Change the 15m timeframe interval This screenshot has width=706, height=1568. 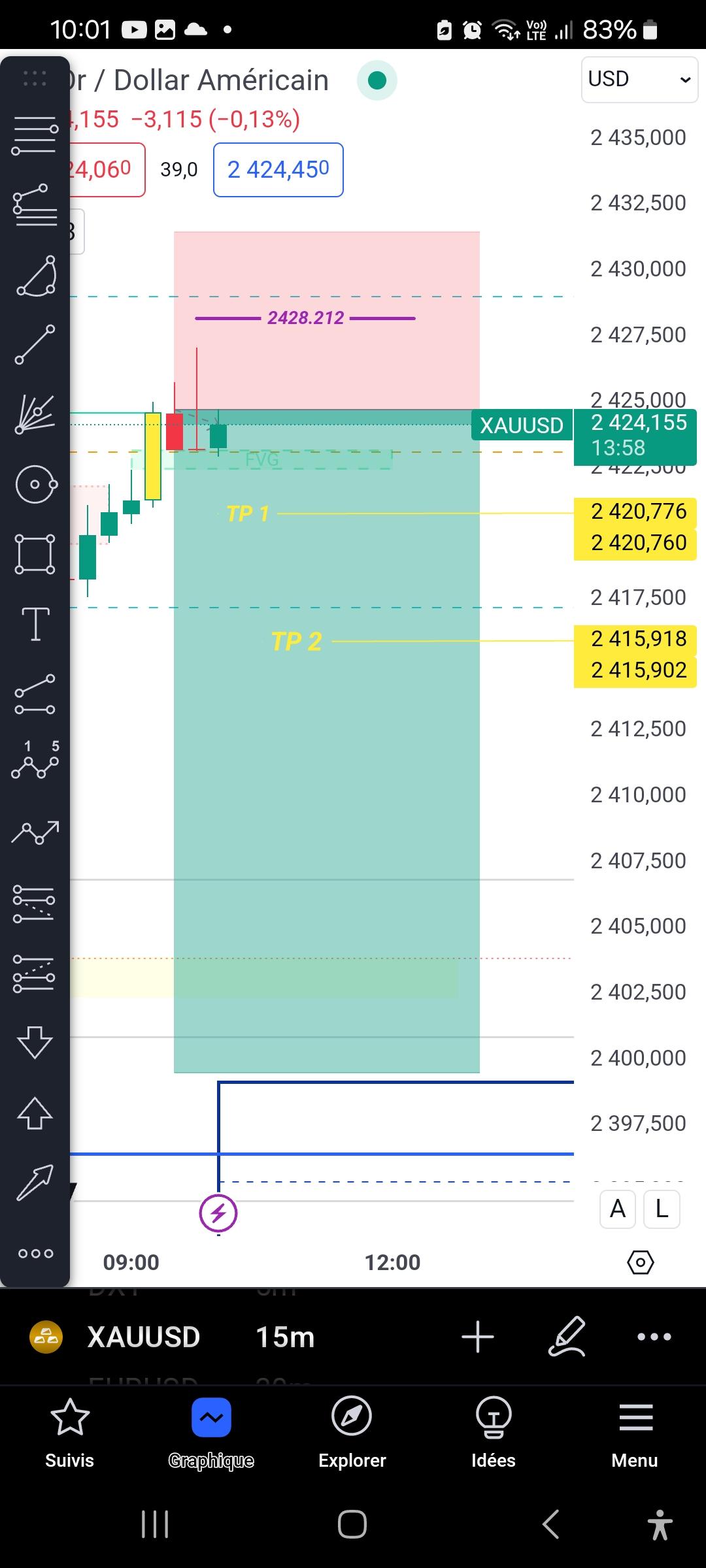[x=285, y=1337]
